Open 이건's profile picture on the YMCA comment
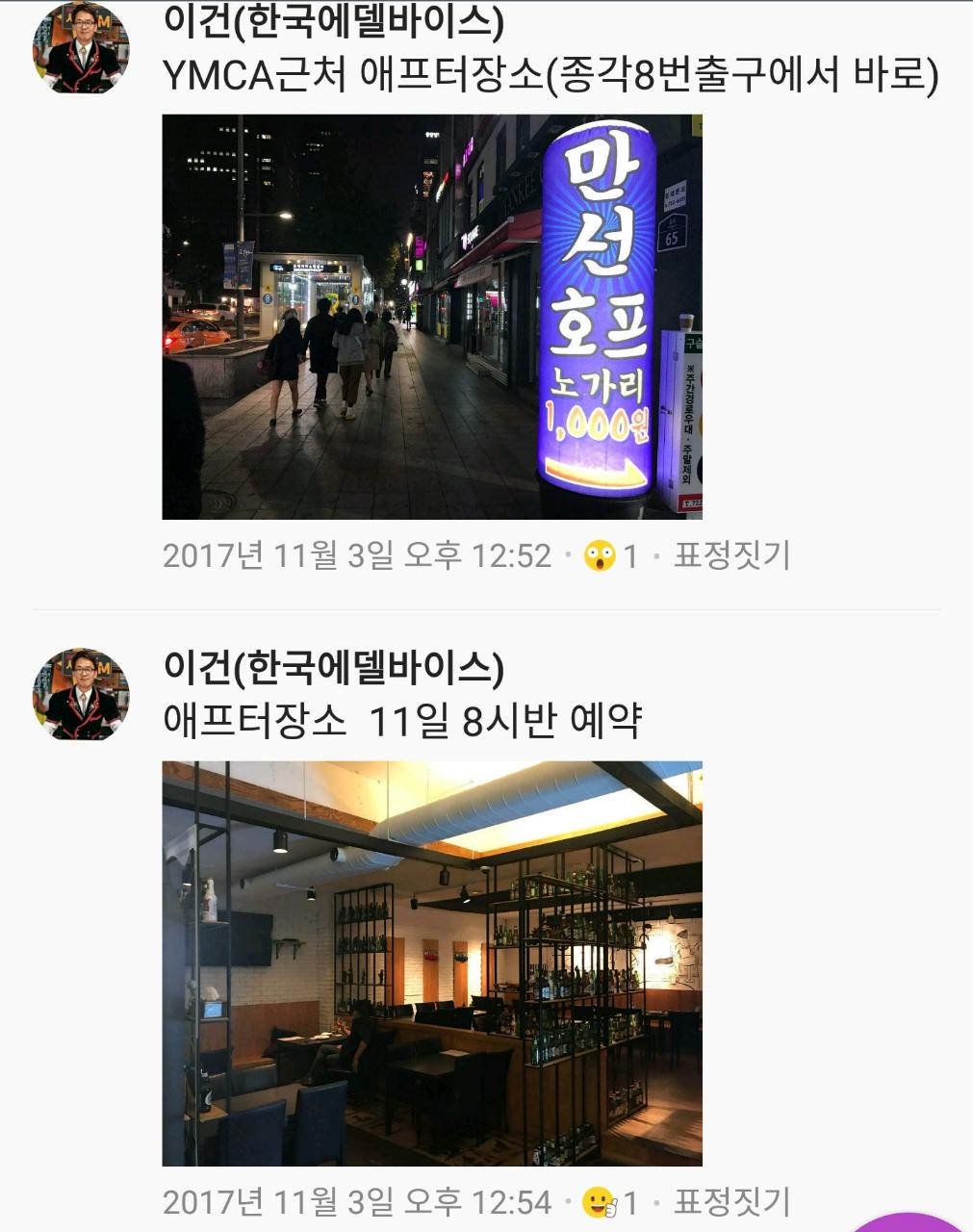Viewport: 973px width, 1232px height. pos(82,48)
